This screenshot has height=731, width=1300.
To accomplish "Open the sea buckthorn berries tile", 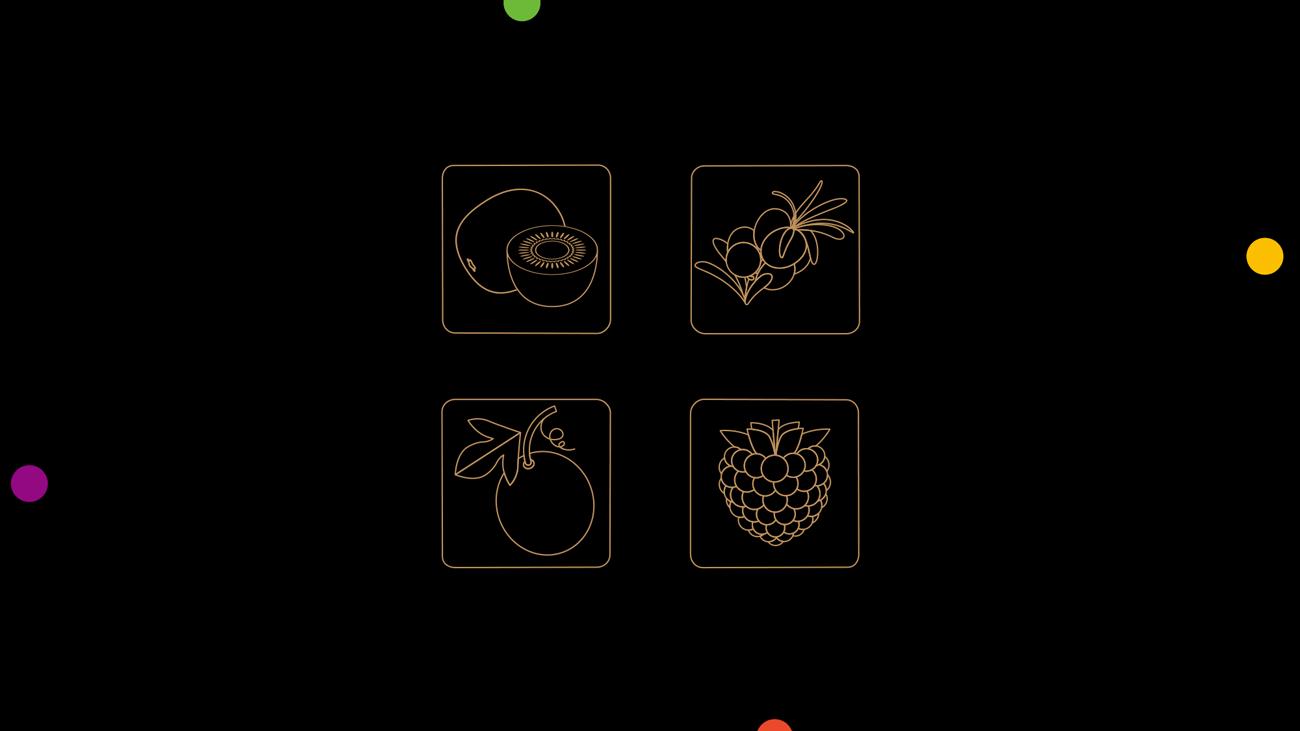I will pos(775,249).
